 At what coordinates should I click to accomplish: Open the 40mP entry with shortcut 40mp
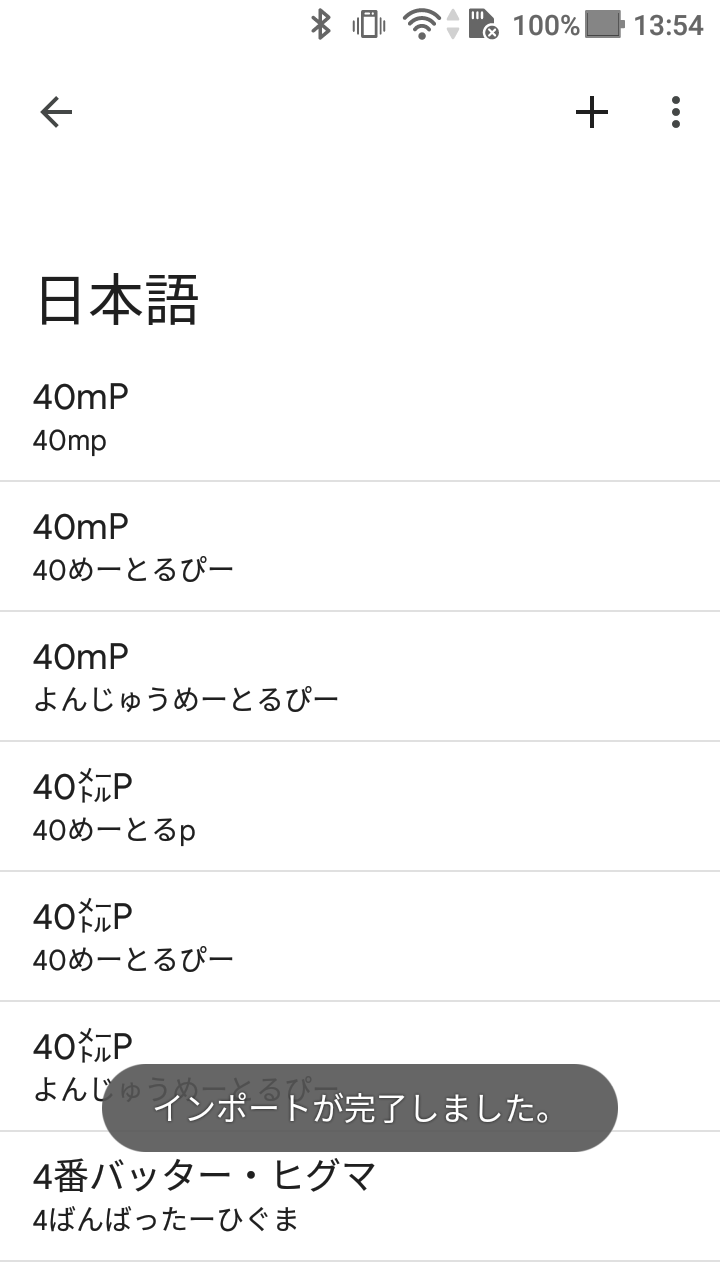point(360,417)
